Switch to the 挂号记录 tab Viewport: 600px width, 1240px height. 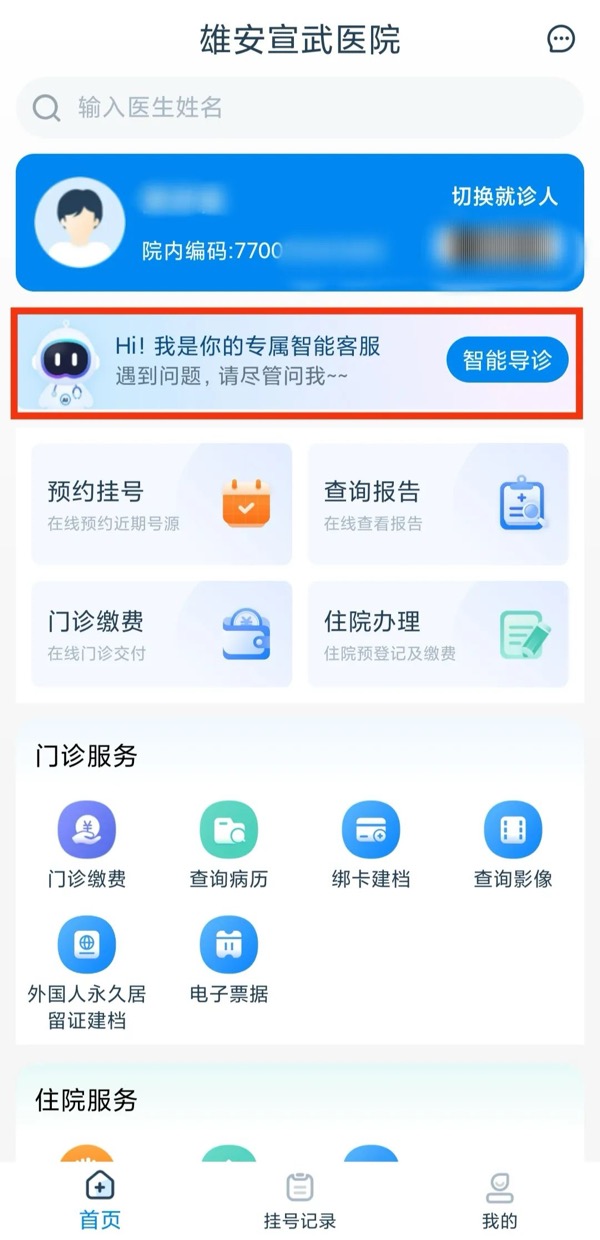pyautogui.click(x=300, y=1200)
